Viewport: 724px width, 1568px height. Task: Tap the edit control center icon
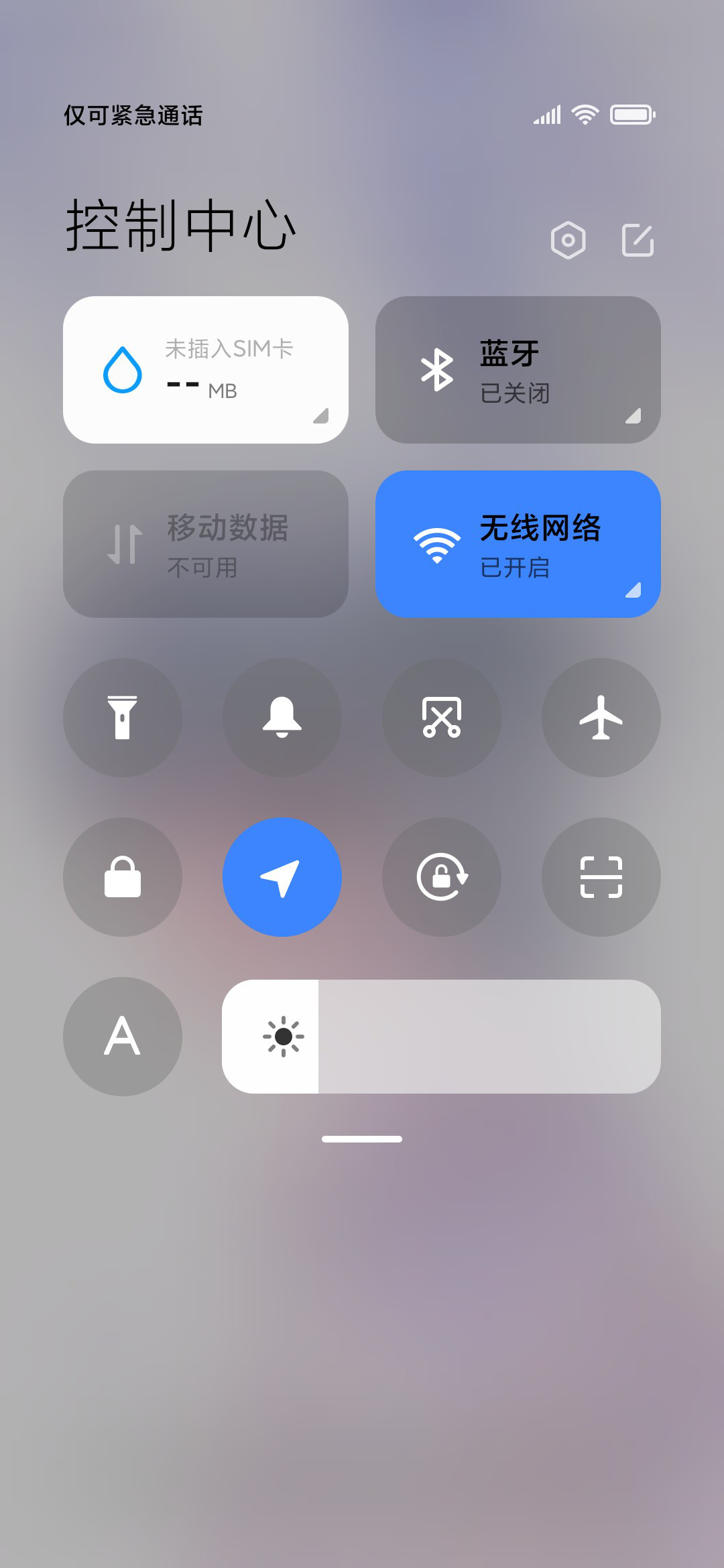638,240
